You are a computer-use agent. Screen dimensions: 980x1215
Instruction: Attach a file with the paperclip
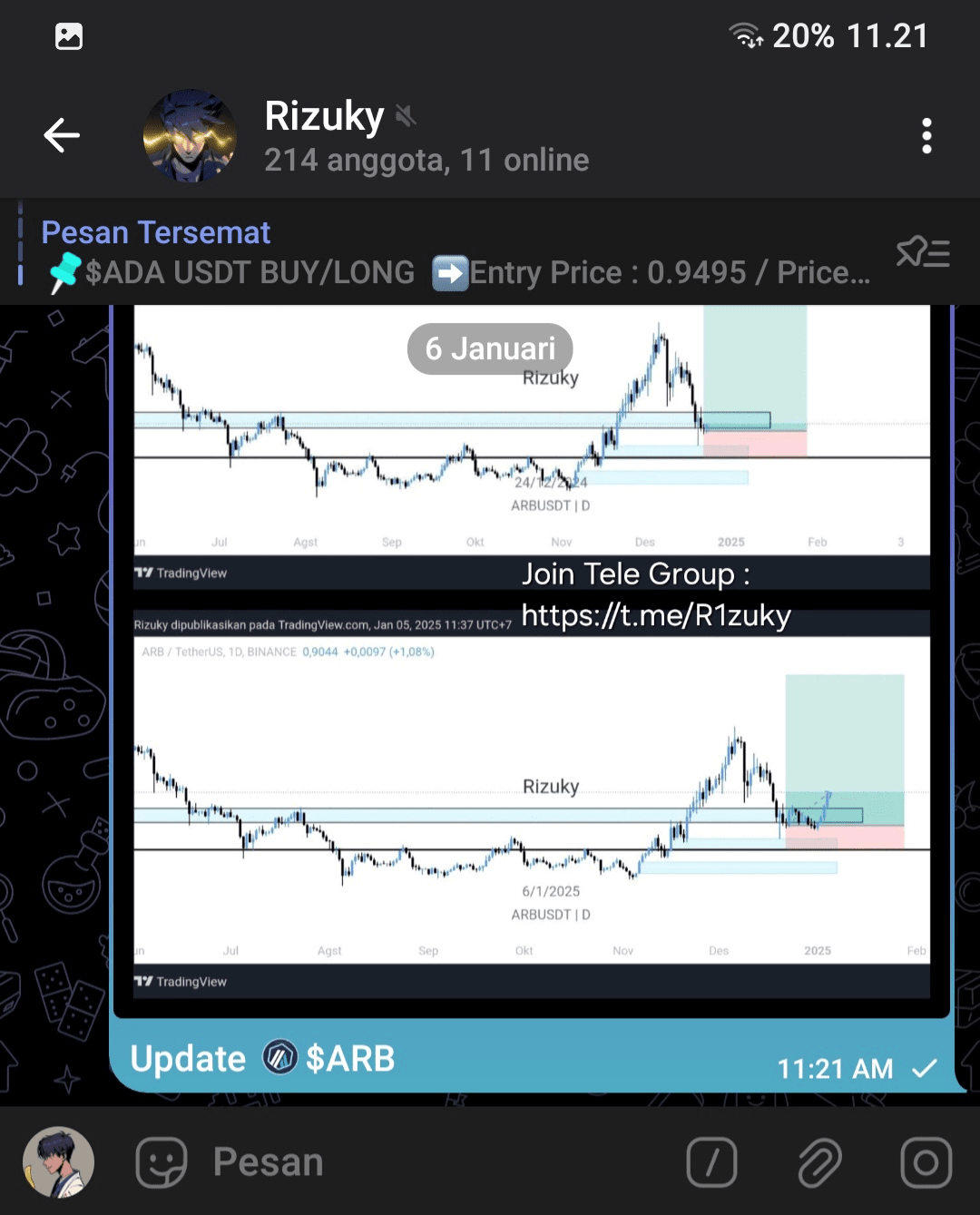coord(819,1162)
